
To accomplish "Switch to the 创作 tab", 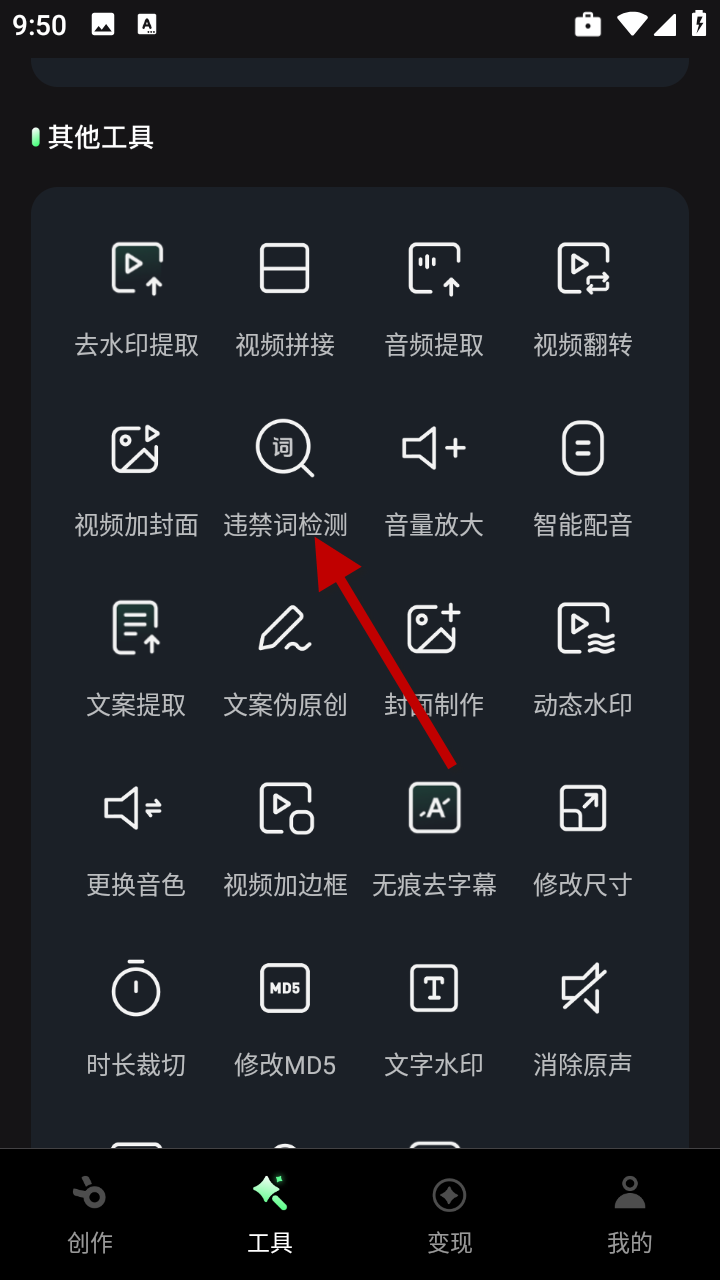I will pyautogui.click(x=90, y=1214).
